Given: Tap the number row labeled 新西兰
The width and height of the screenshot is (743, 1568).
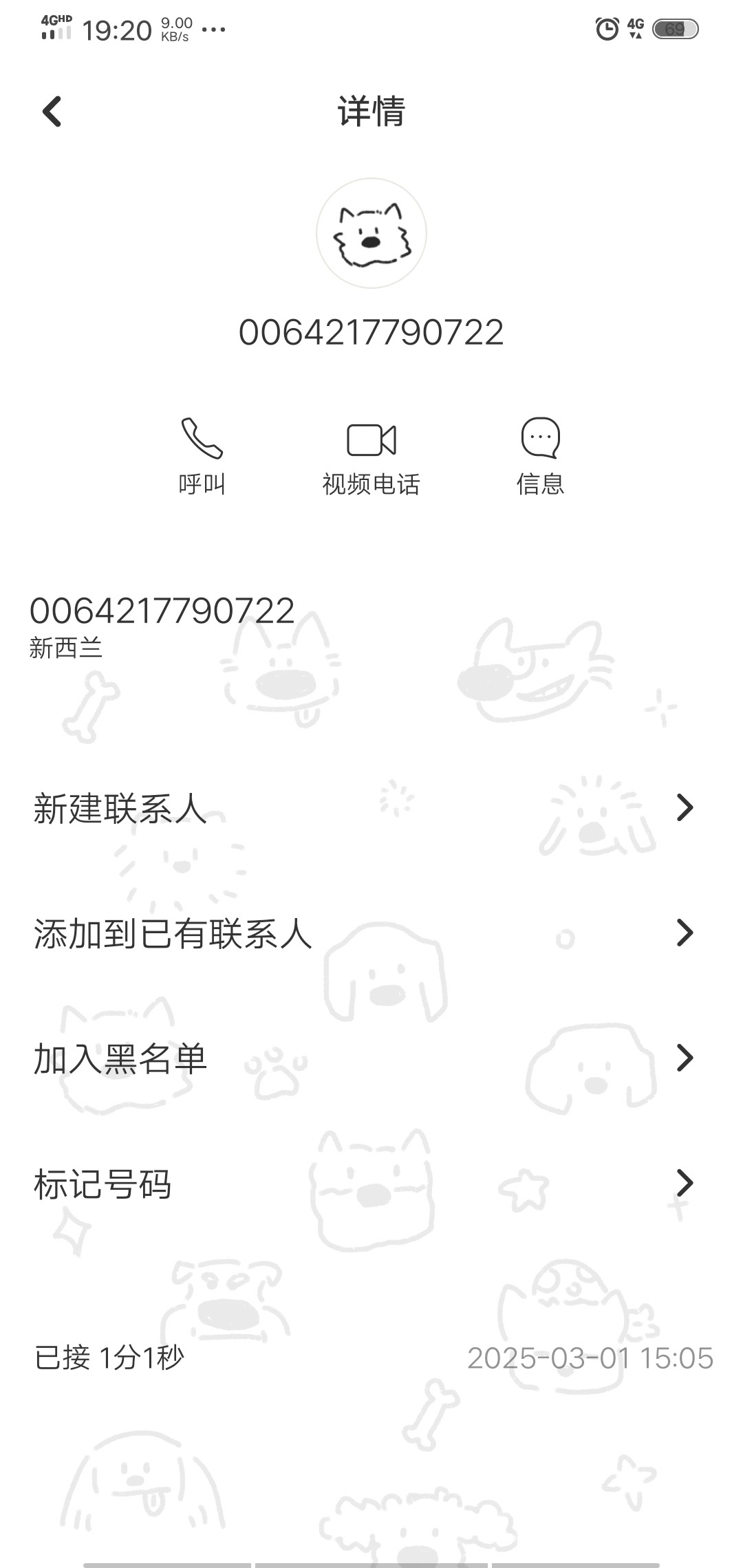Looking at the screenshot, I should point(162,624).
